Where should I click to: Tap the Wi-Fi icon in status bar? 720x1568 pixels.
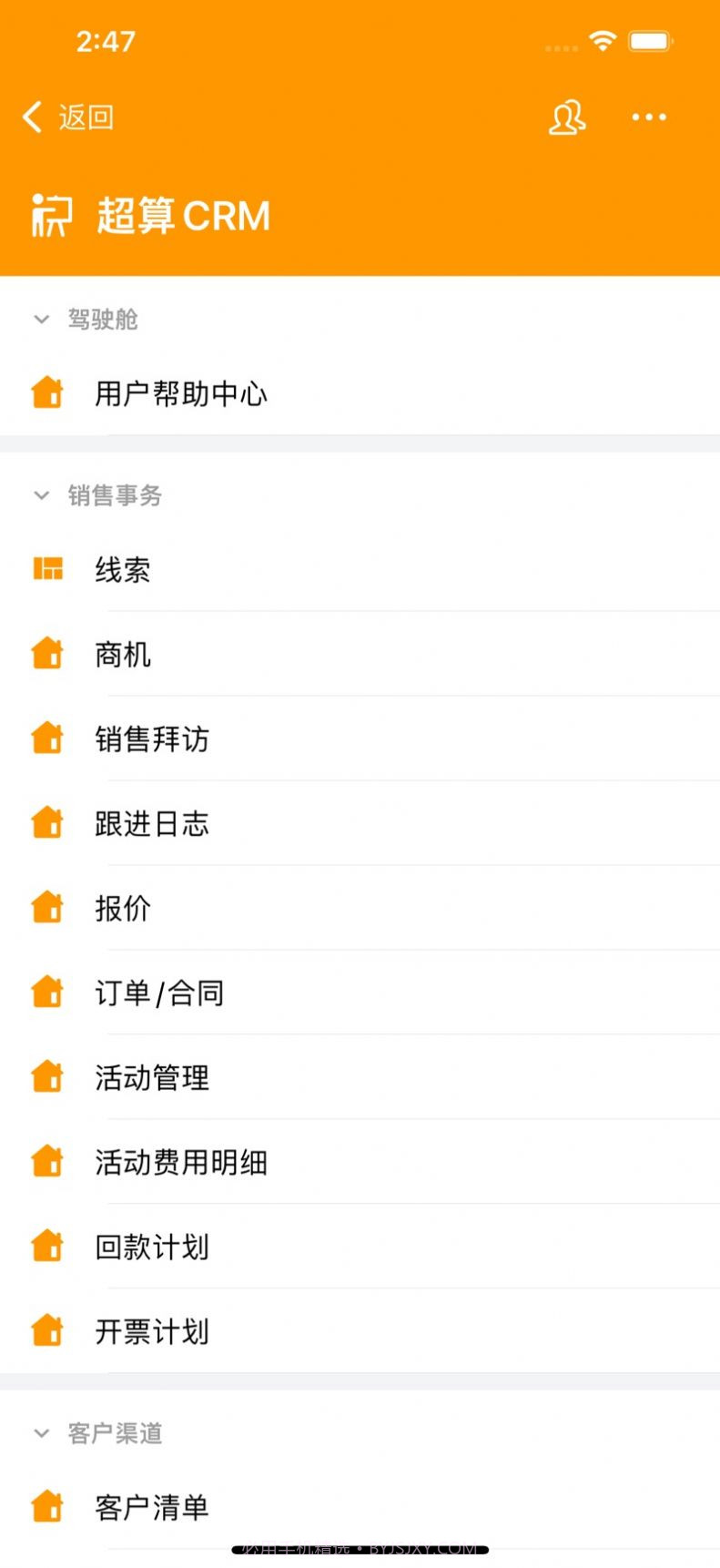tap(602, 41)
